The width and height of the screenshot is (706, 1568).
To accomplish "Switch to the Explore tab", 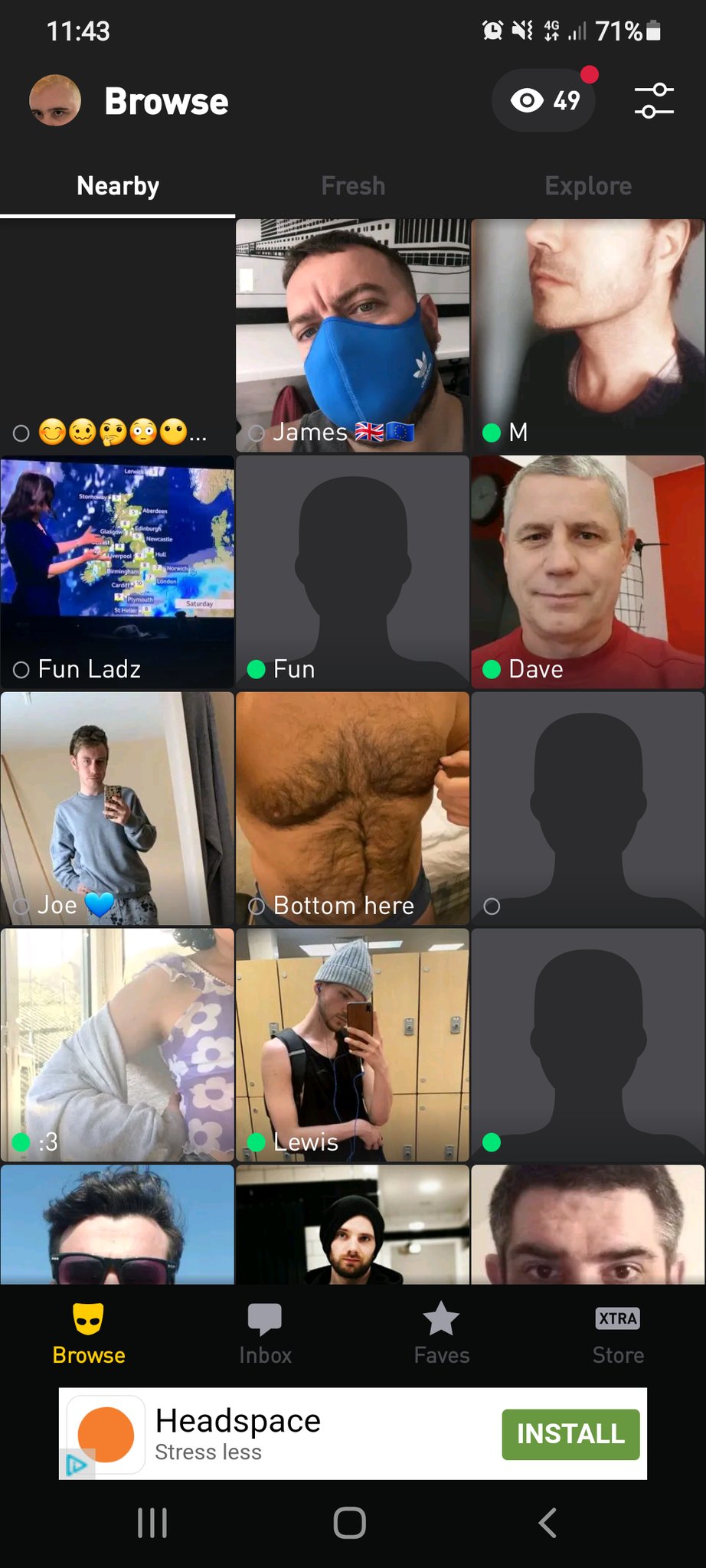I will click(588, 186).
